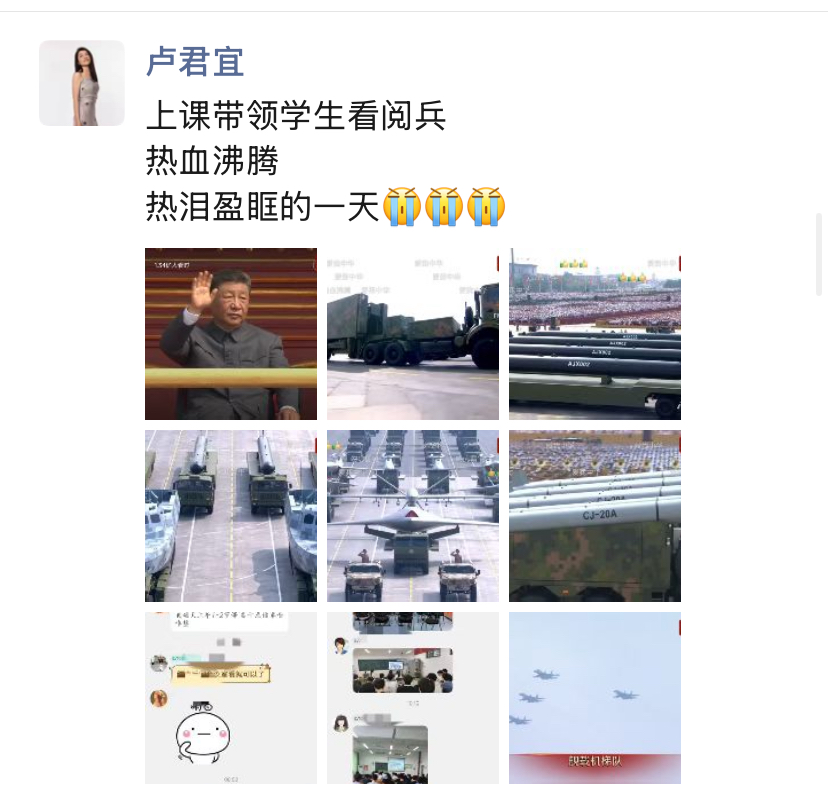Screen dimensions: 828x796
Task: View the drone formation parade photo
Action: (413, 516)
